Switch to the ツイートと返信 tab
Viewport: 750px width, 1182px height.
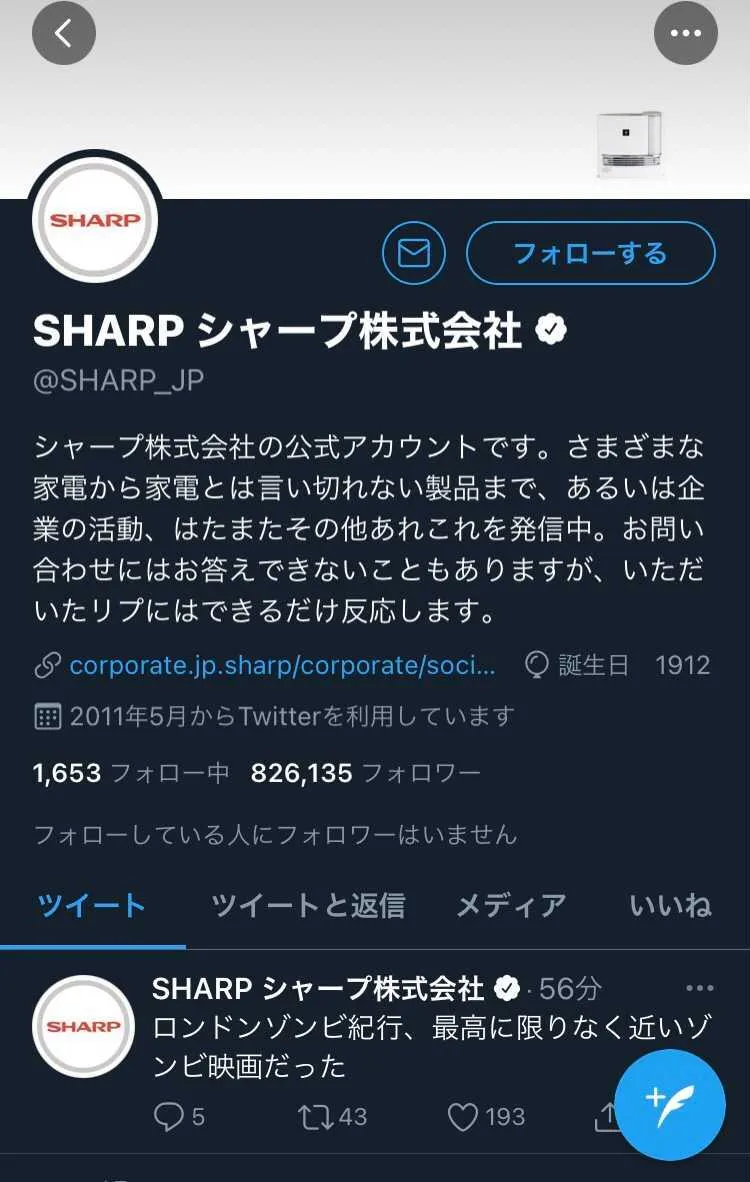pyautogui.click(x=308, y=906)
